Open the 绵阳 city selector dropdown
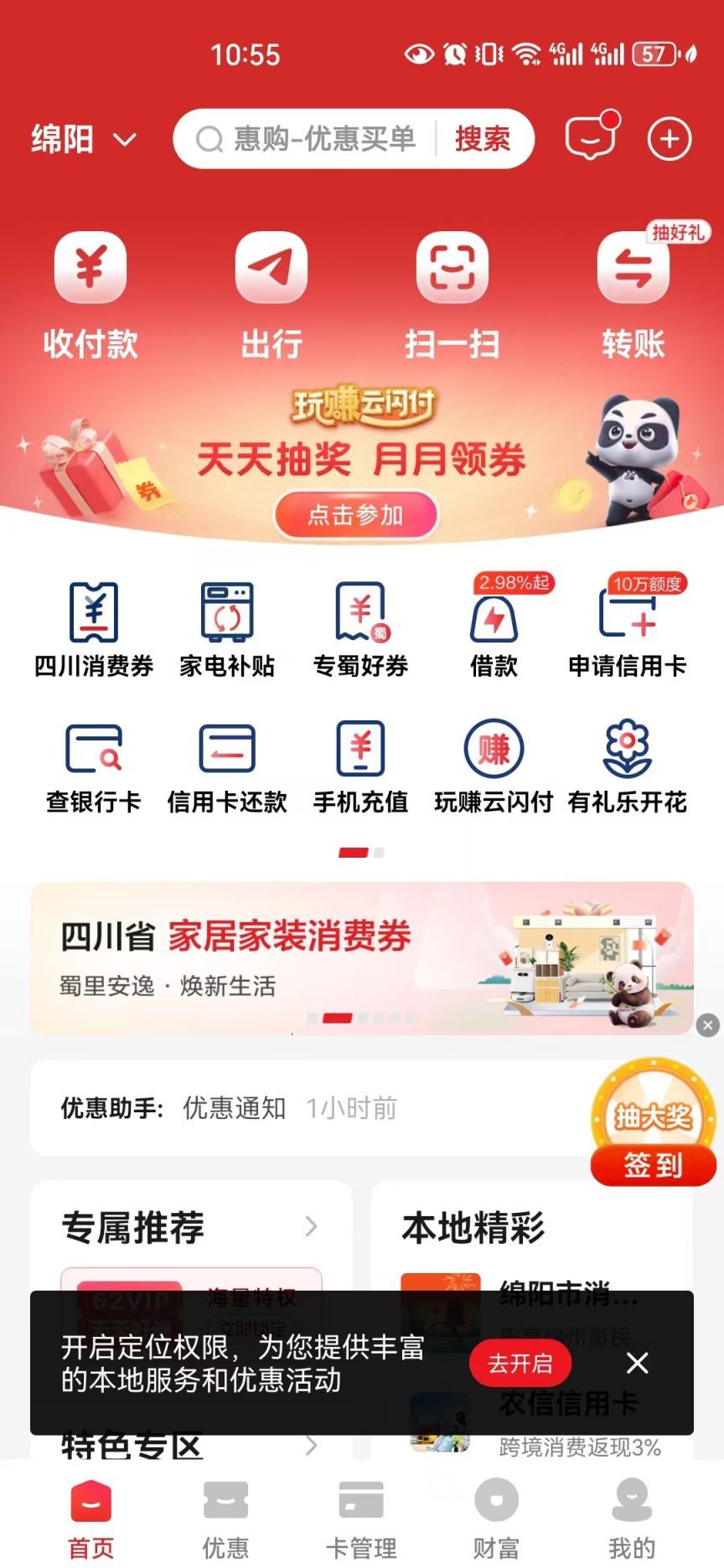The image size is (724, 1568). tap(82, 139)
